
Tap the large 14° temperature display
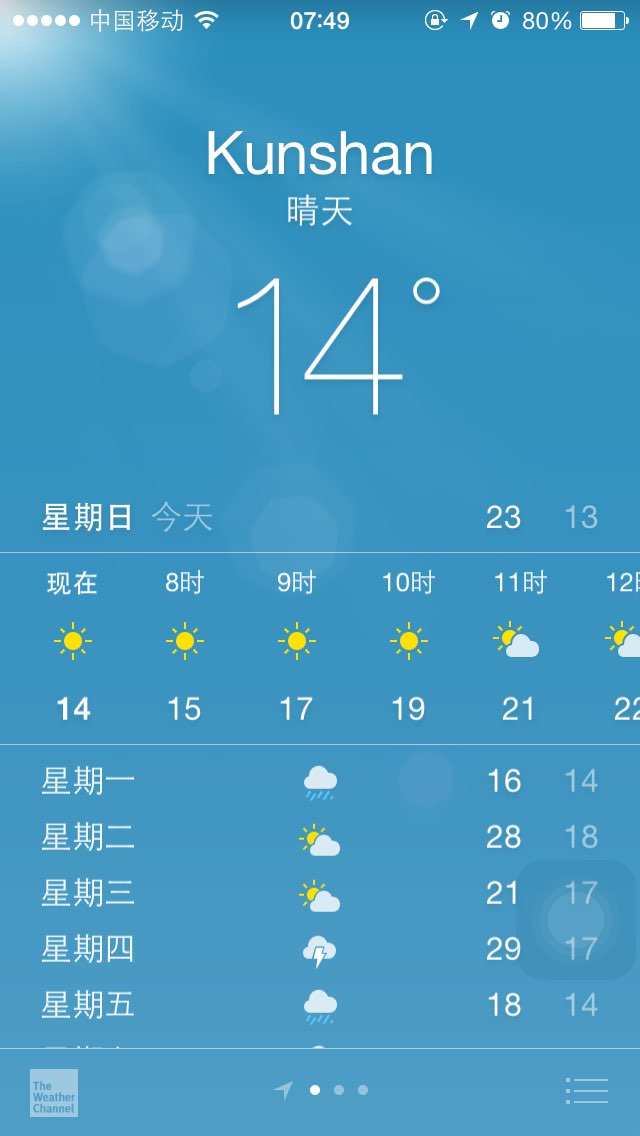tap(338, 345)
